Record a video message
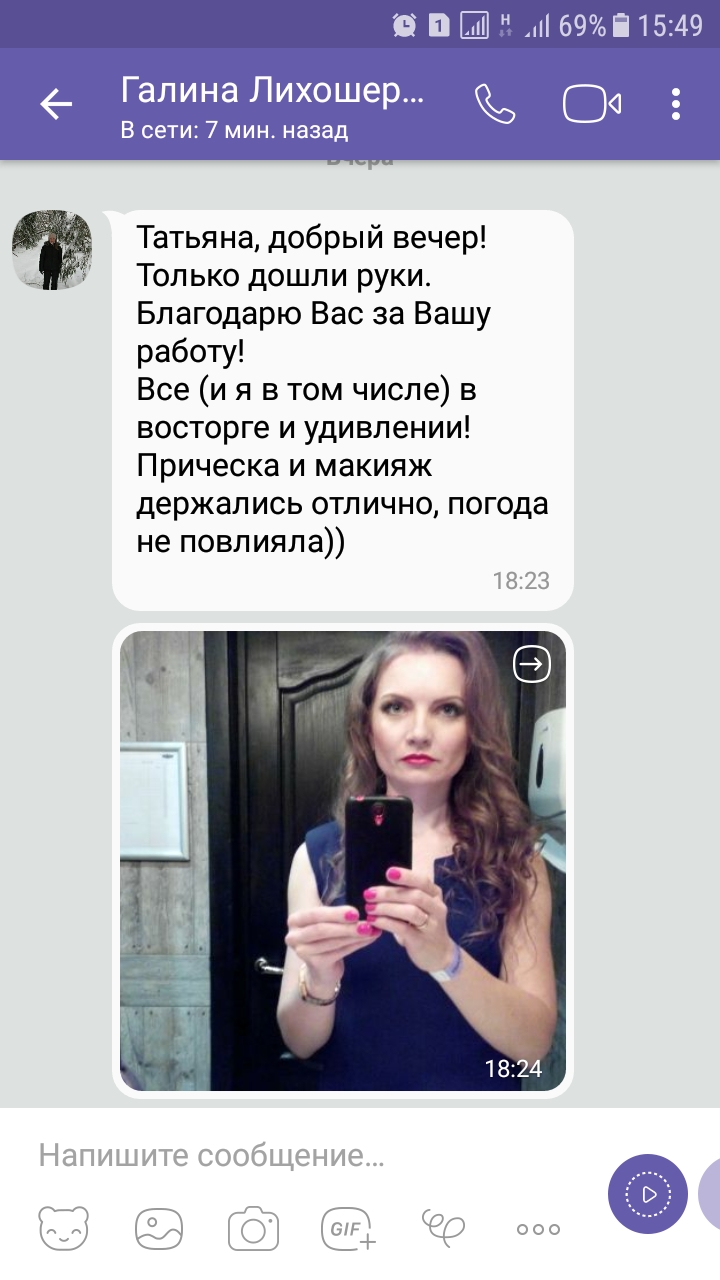Screen dimensions: 720x1280 [x=648, y=1194]
